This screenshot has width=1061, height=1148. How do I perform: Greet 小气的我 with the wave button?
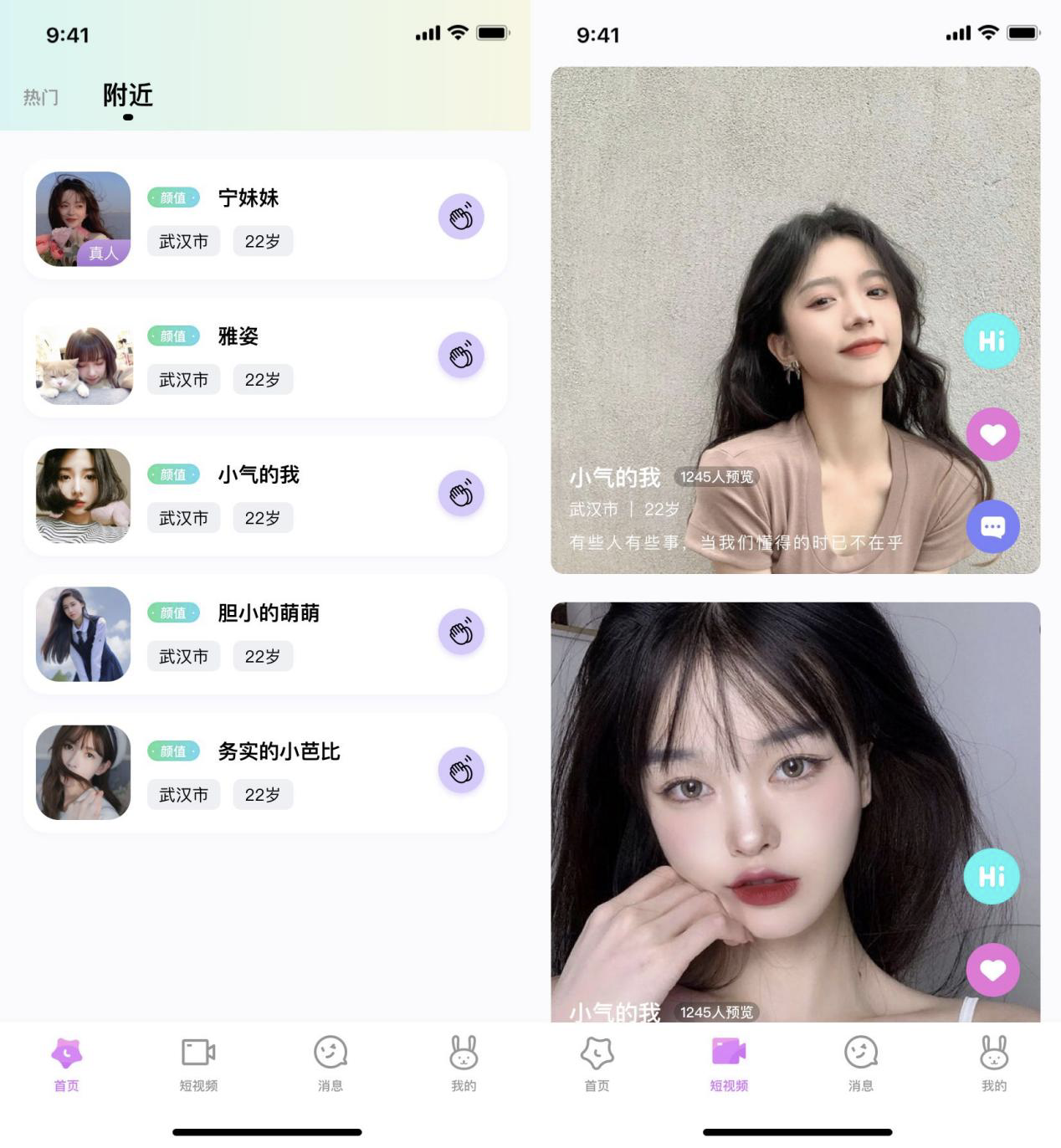tap(461, 494)
